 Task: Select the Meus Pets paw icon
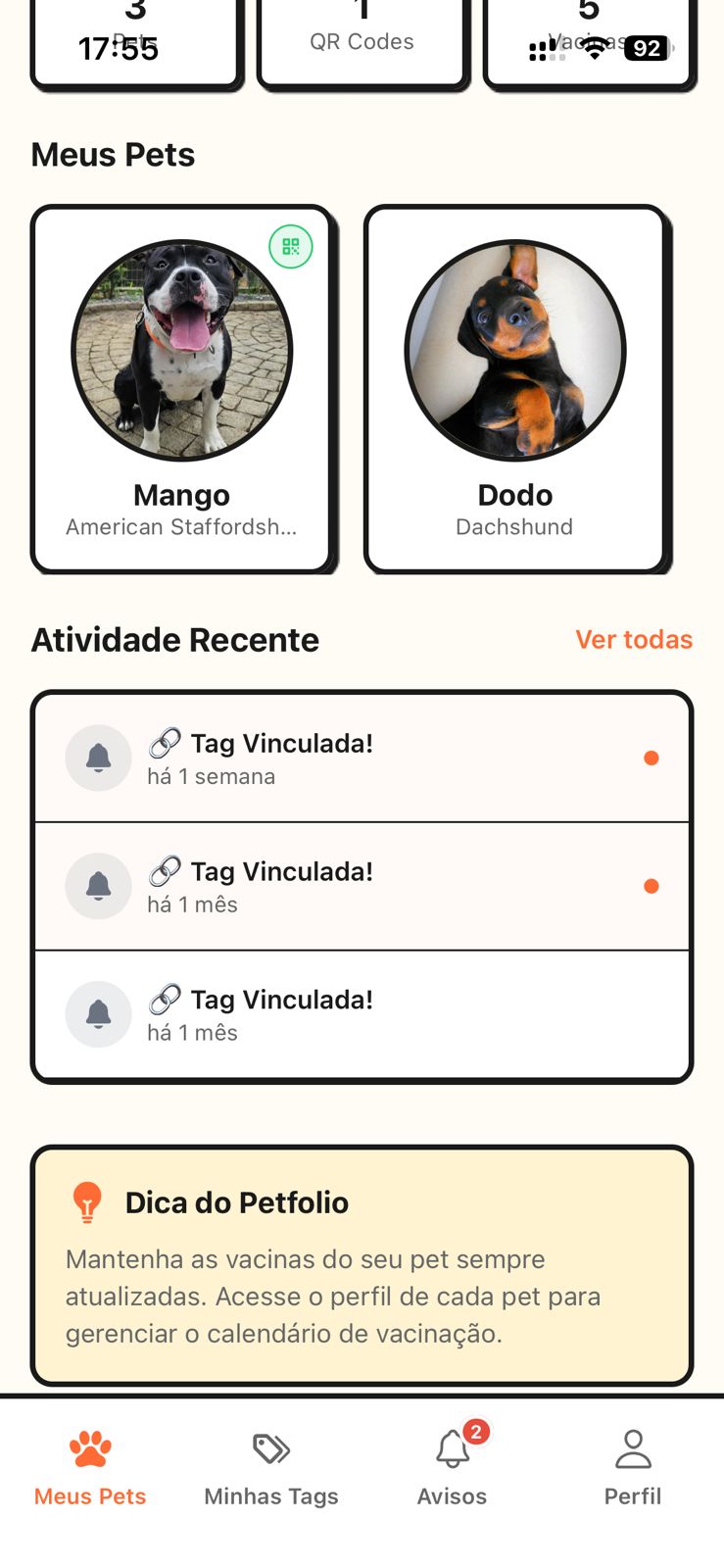click(x=89, y=1445)
